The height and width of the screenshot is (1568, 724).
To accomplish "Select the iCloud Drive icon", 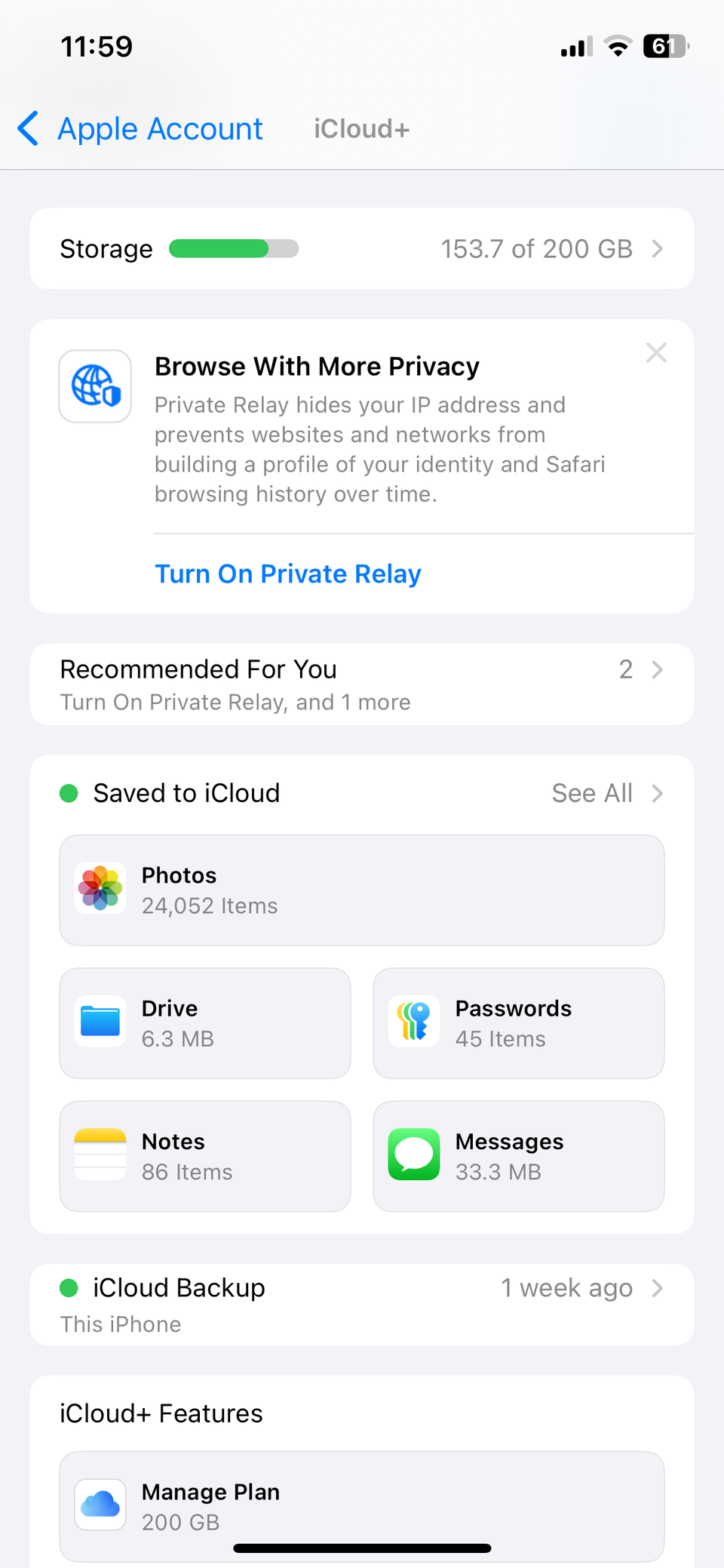I will tap(100, 1022).
